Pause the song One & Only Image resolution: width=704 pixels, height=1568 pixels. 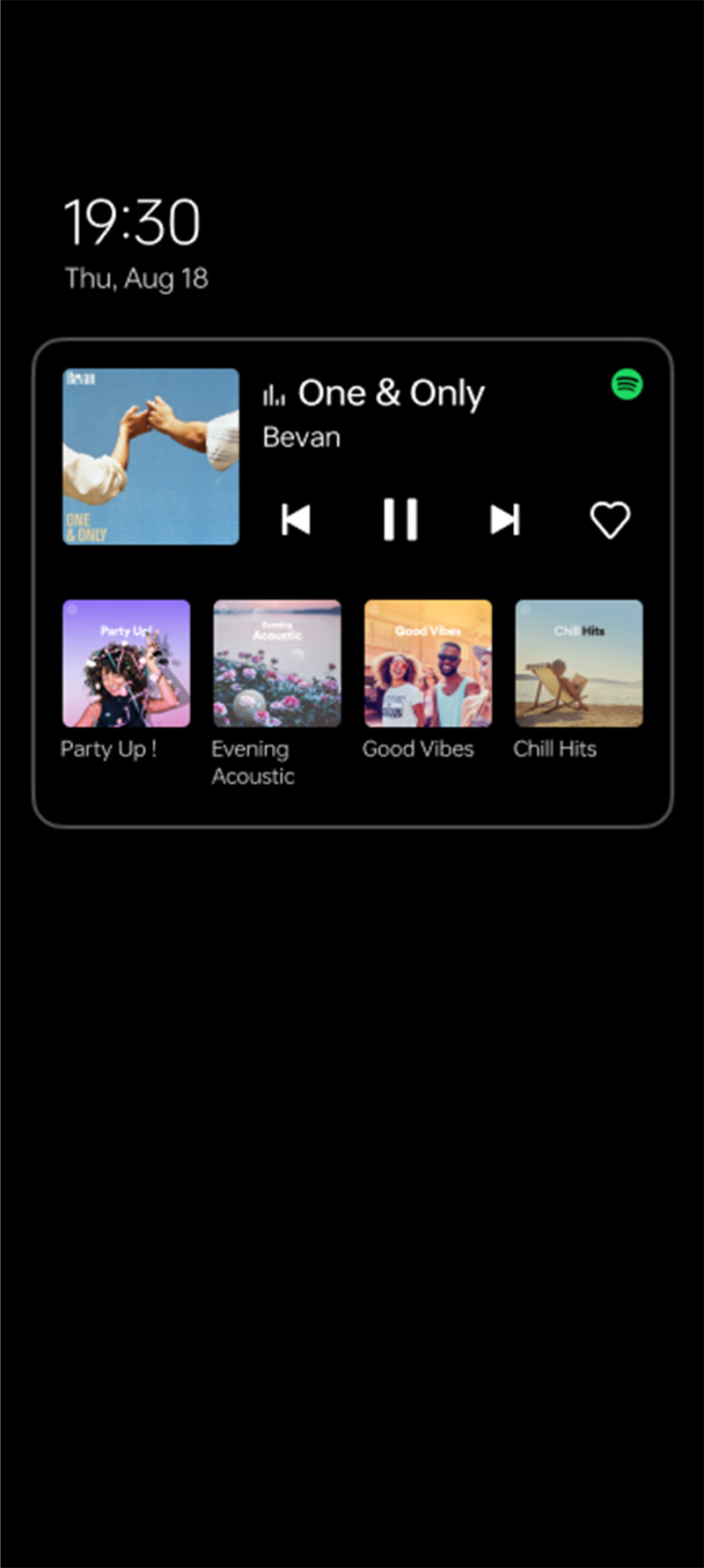click(x=400, y=519)
